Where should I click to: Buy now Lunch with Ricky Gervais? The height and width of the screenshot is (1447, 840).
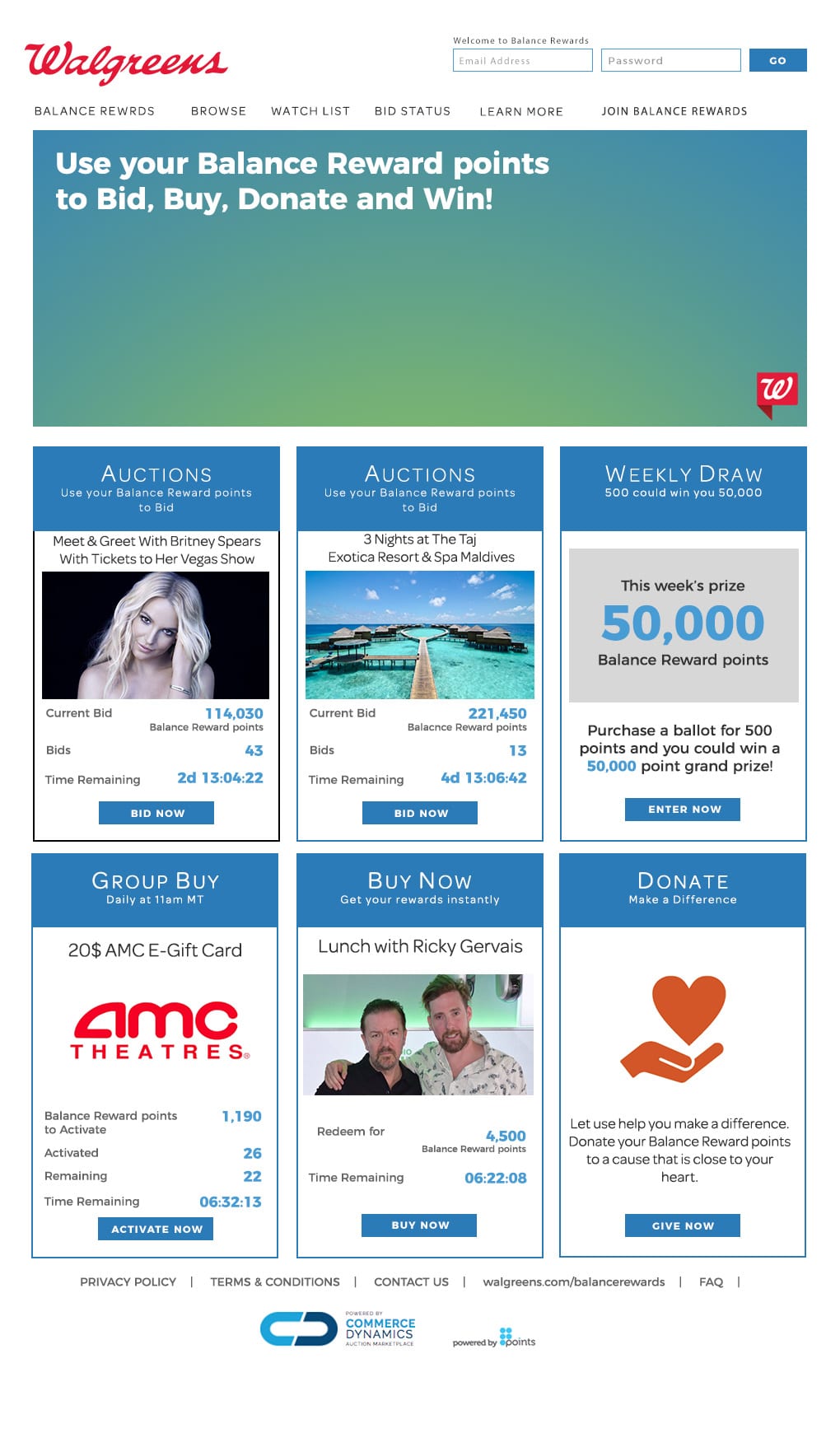click(419, 1225)
